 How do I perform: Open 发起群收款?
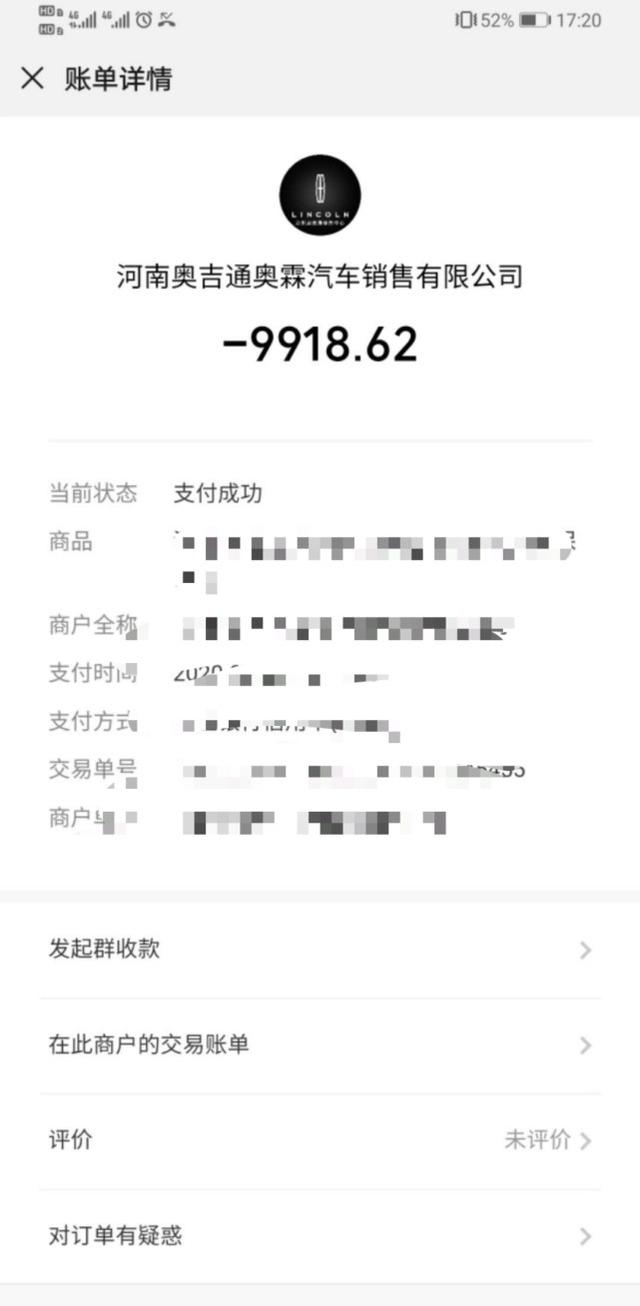[x=320, y=950]
